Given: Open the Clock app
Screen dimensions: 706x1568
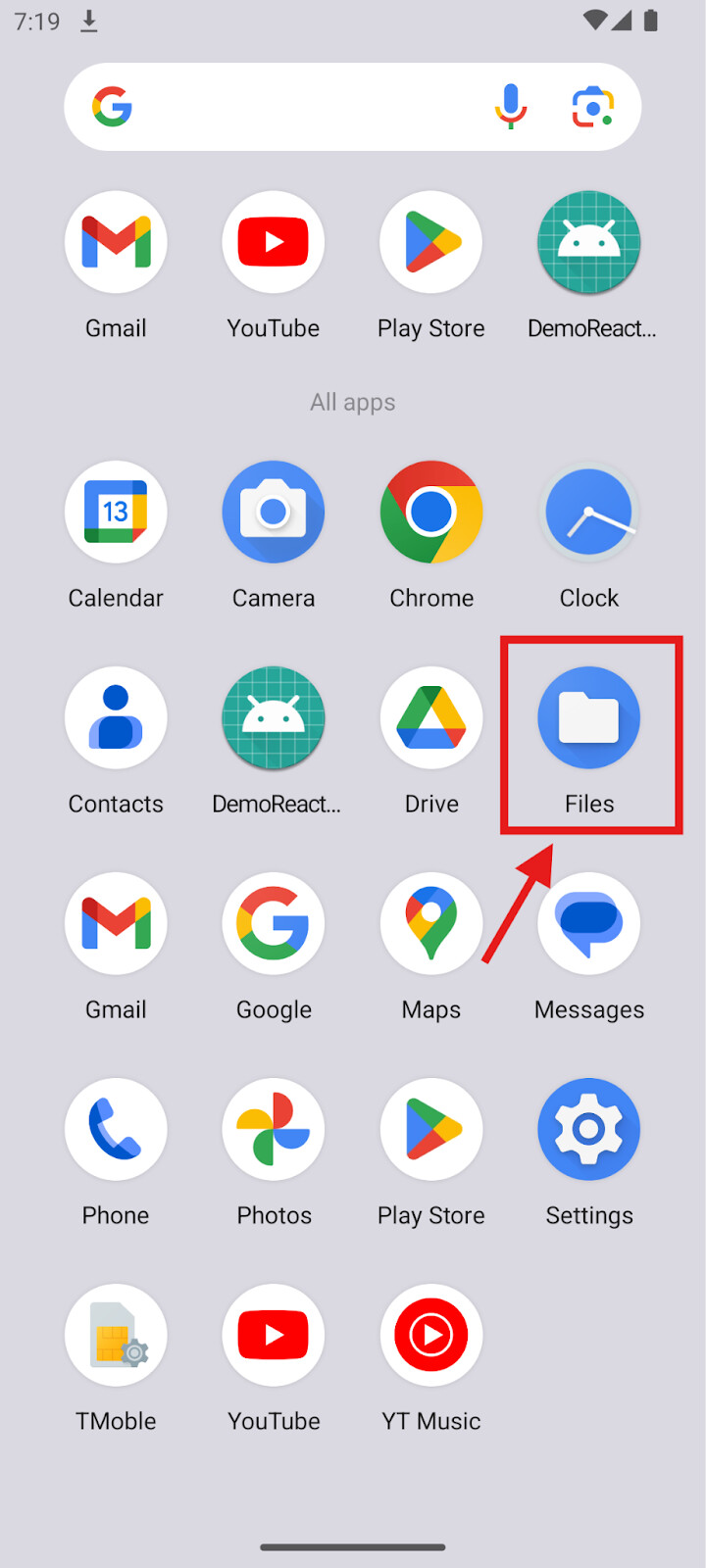Looking at the screenshot, I should pos(588,513).
